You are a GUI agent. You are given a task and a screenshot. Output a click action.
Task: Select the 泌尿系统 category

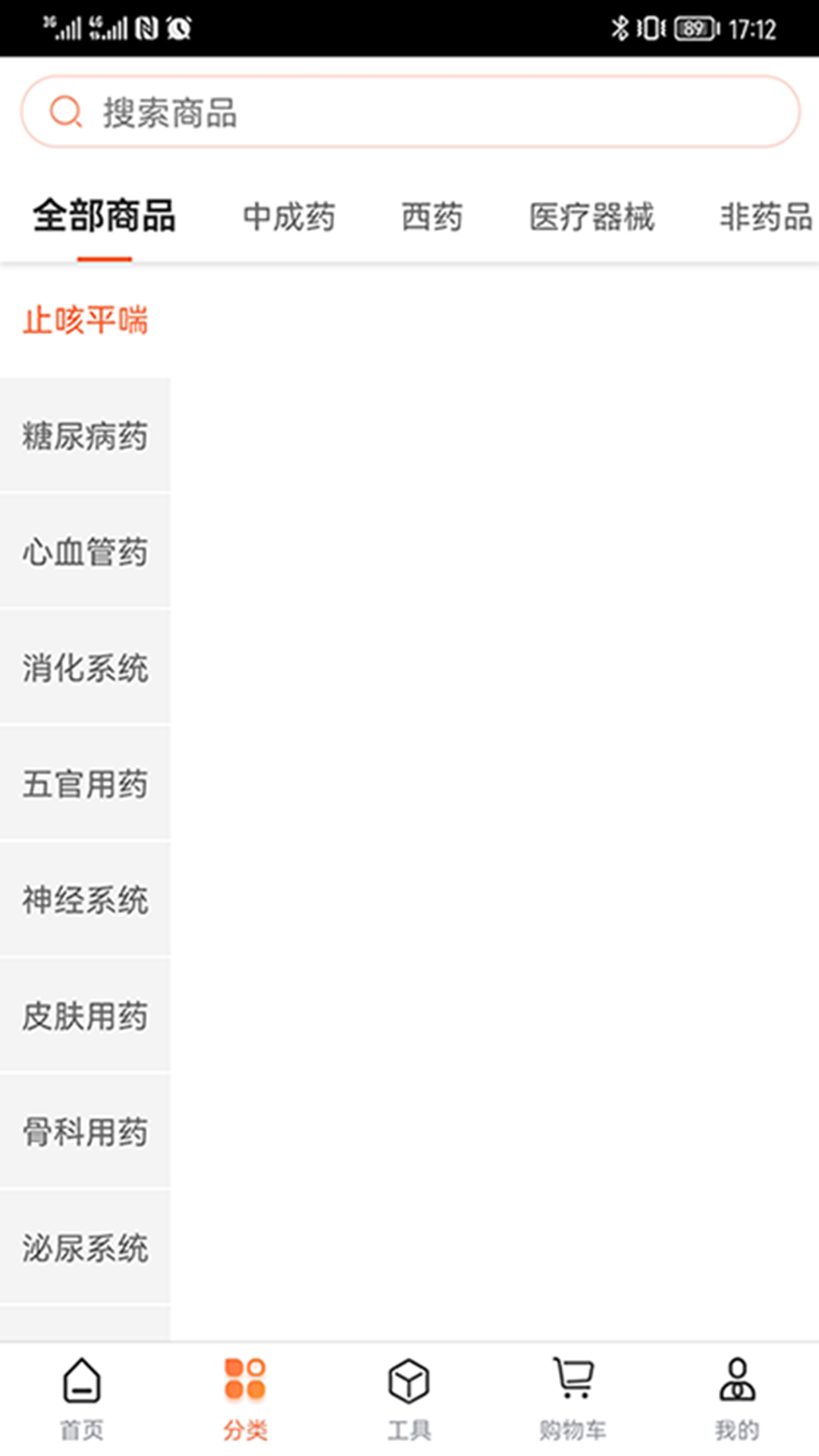pyautogui.click(x=85, y=1248)
